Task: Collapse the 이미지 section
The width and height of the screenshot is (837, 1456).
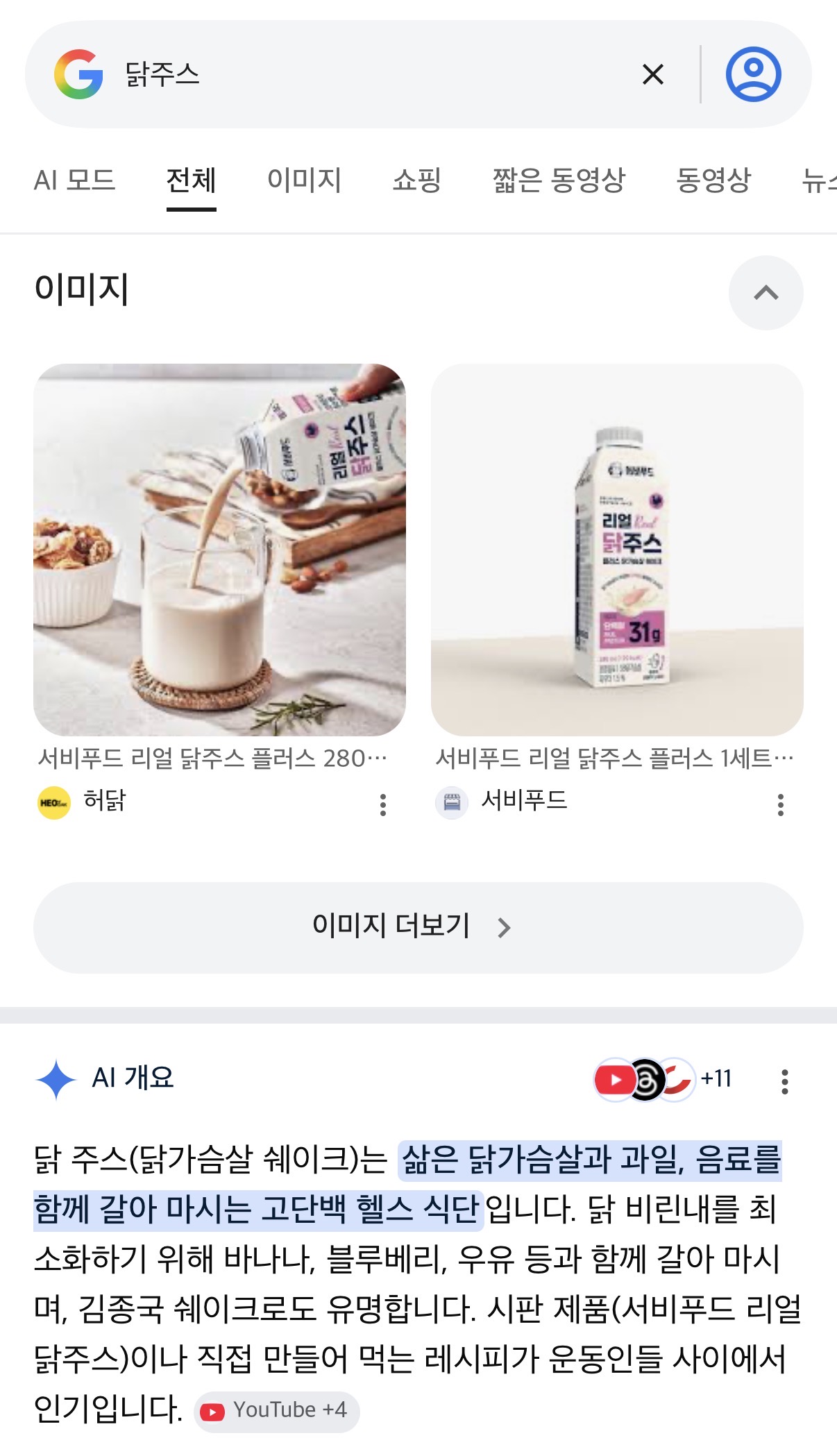Action: (766, 293)
